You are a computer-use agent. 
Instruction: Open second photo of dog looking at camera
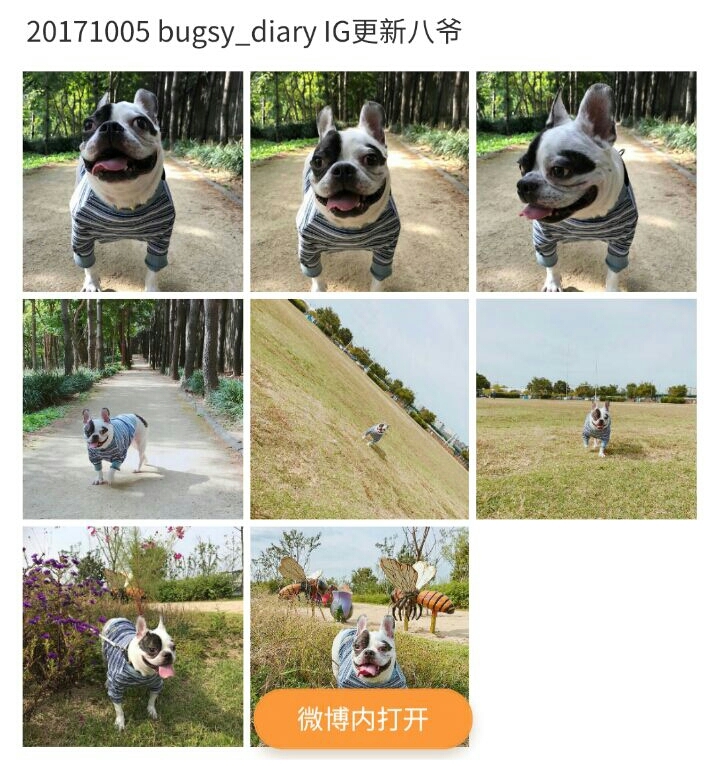[x=359, y=181]
